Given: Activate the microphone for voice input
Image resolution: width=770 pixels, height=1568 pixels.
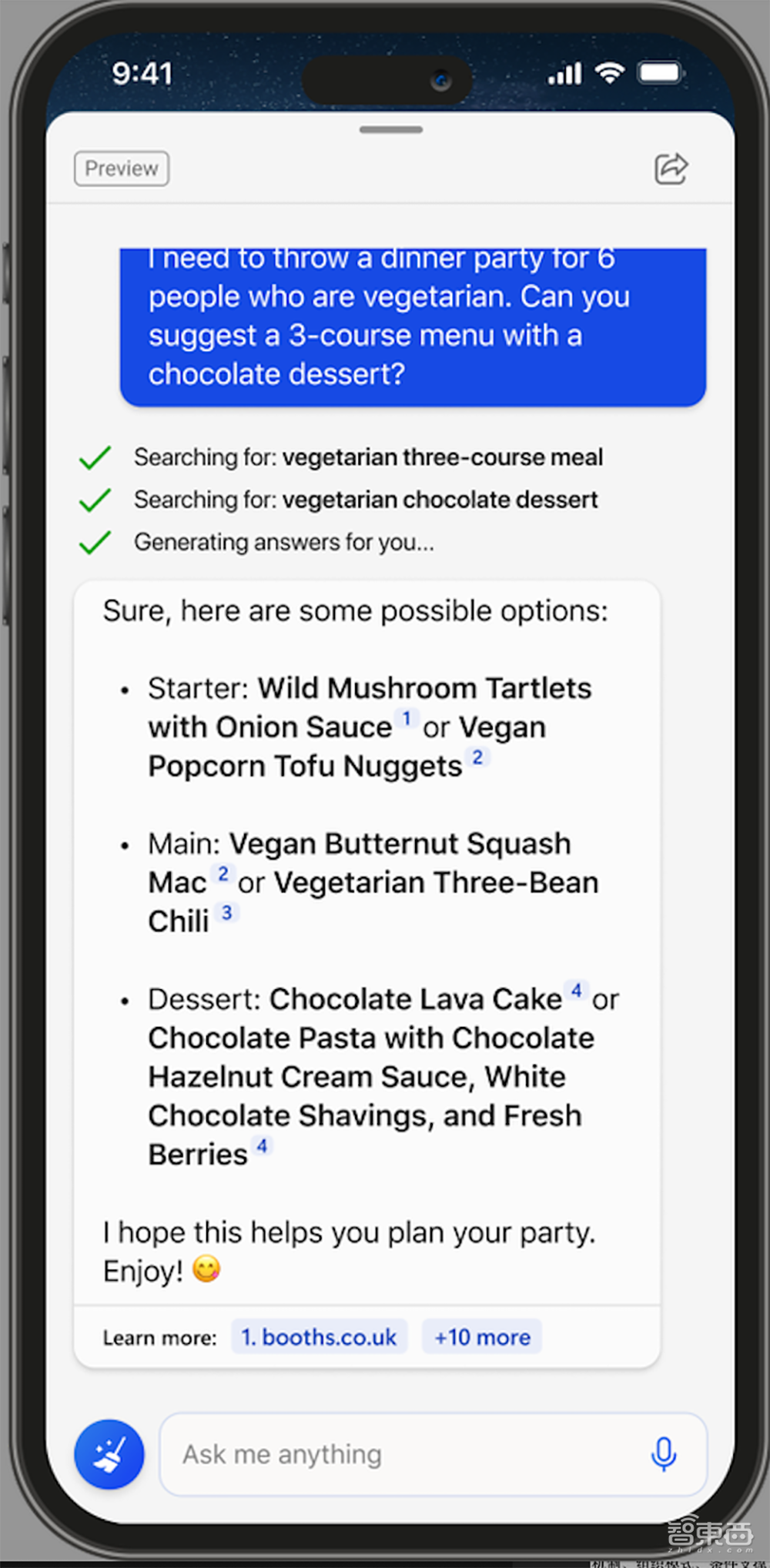Looking at the screenshot, I should pos(663,1454).
